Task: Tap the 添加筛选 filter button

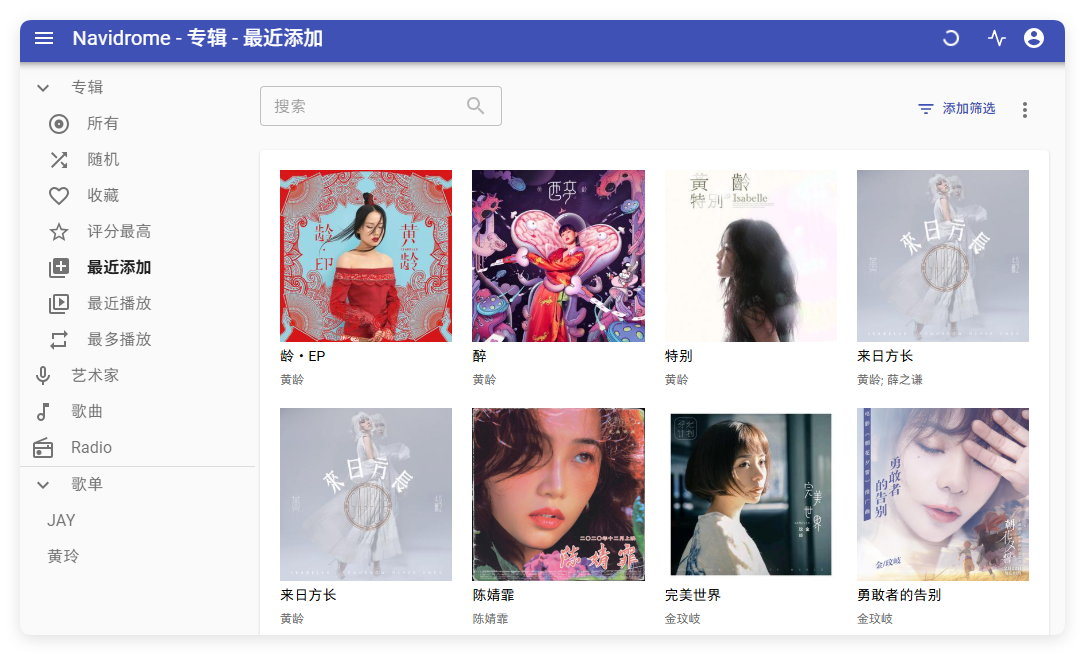Action: coord(957,109)
